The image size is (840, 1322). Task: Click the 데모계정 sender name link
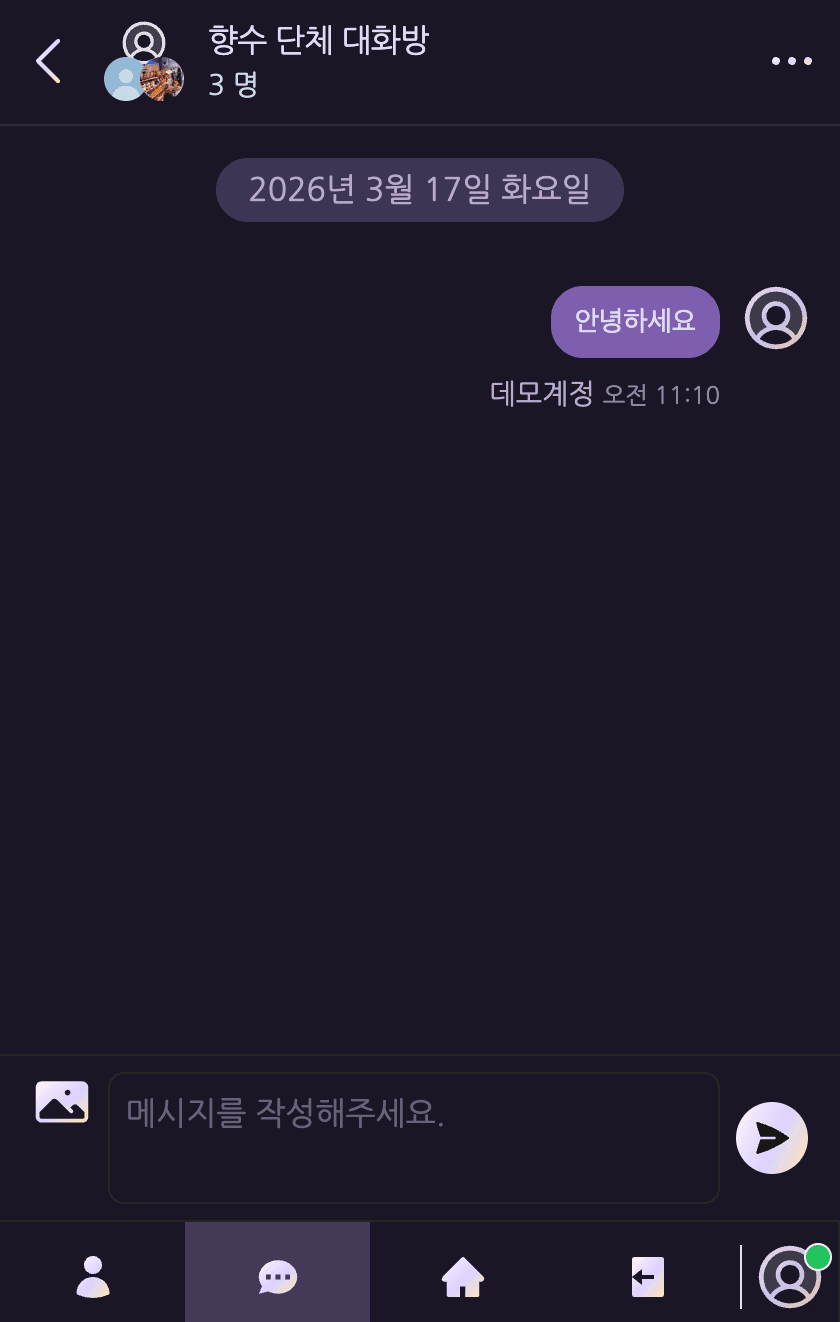[541, 394]
